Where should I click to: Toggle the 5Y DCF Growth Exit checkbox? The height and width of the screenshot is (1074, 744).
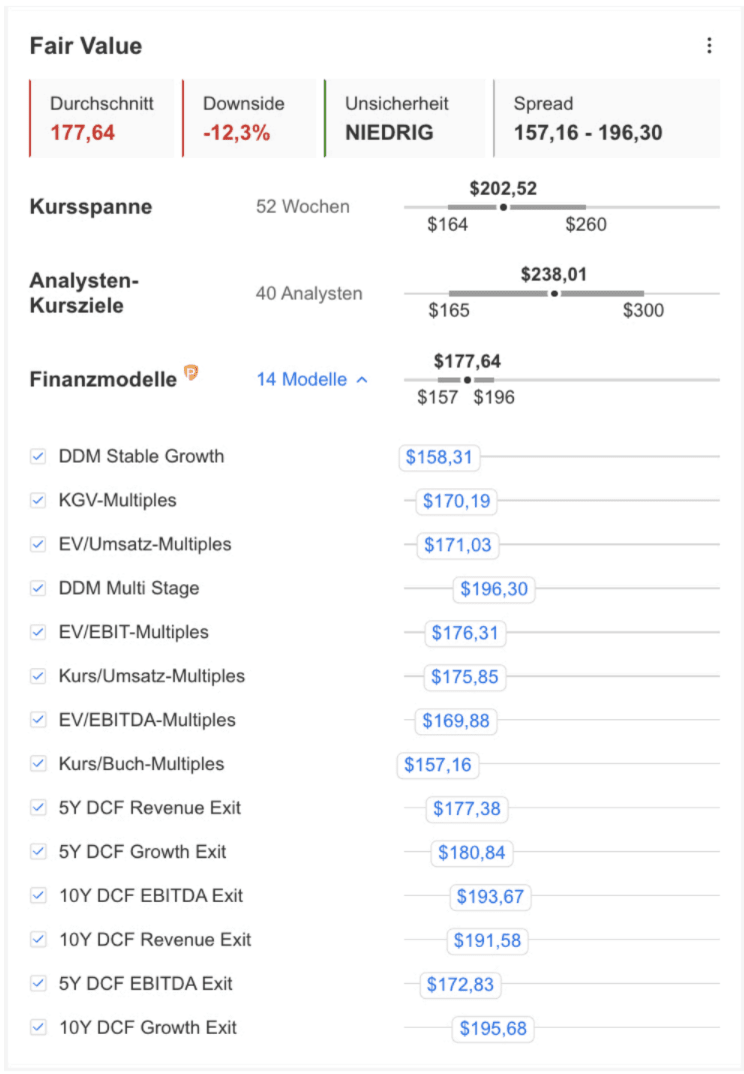[38, 853]
